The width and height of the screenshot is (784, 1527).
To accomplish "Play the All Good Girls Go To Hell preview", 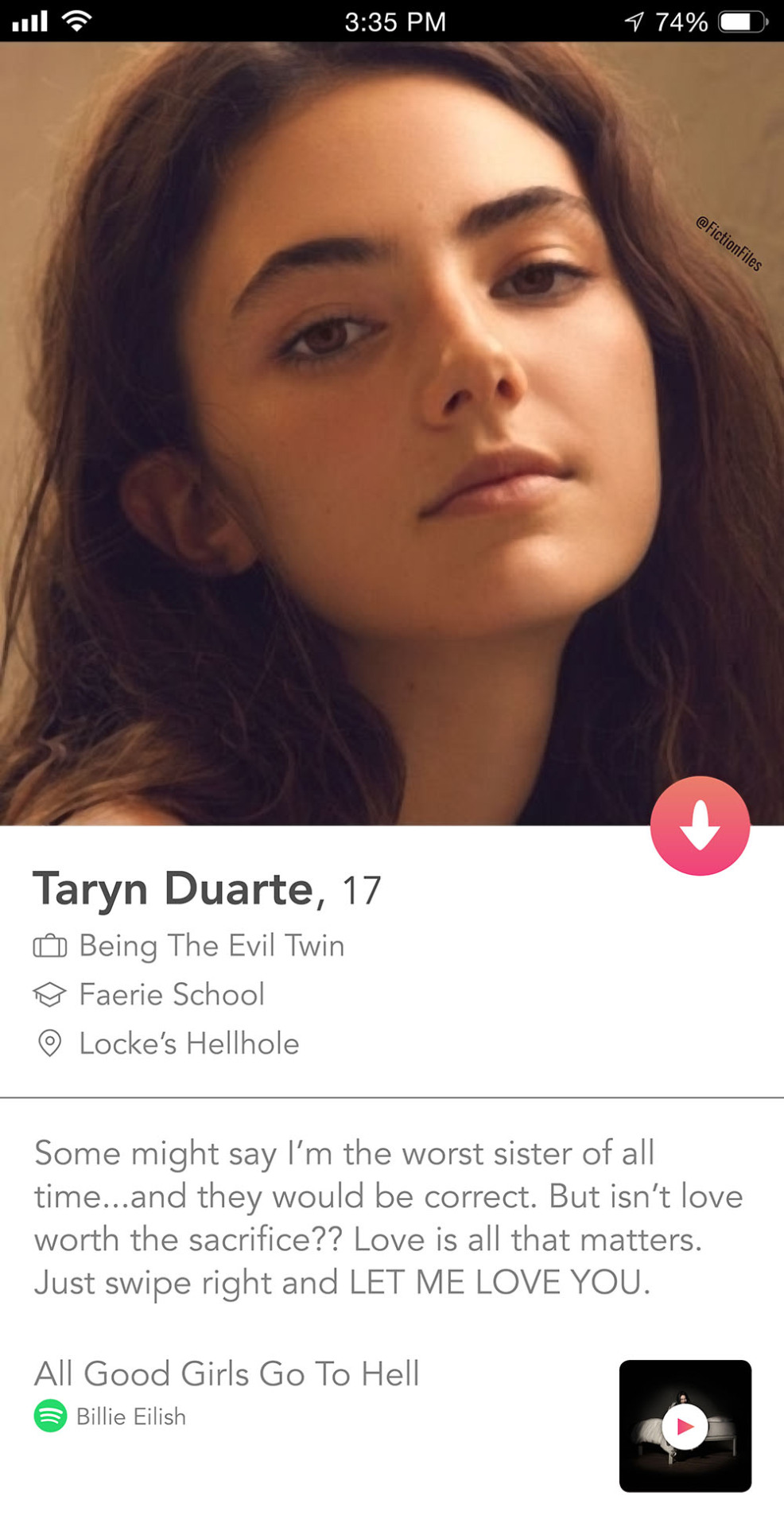I will click(685, 1426).
